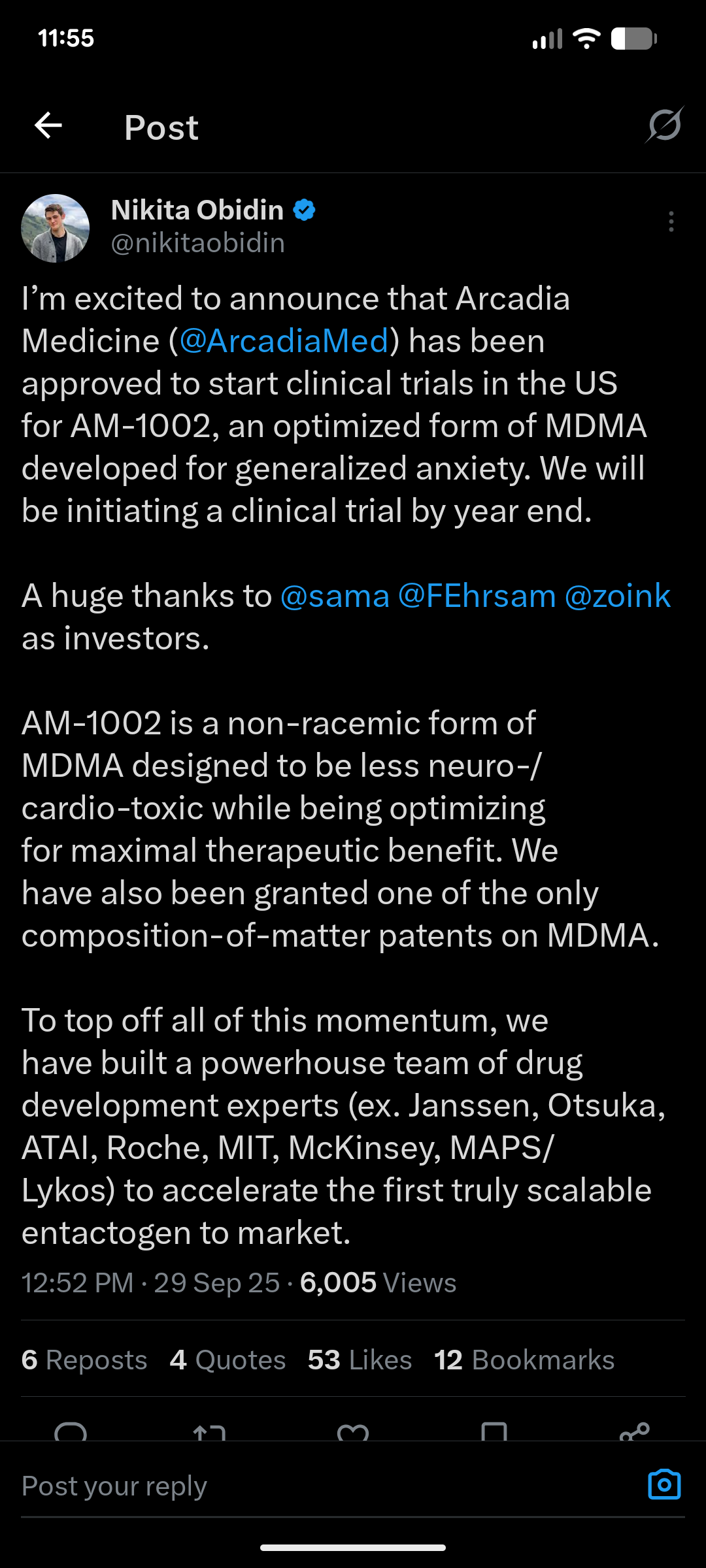This screenshot has height=1568, width=706.
Task: View the @zoink profile mention
Action: click(617, 596)
